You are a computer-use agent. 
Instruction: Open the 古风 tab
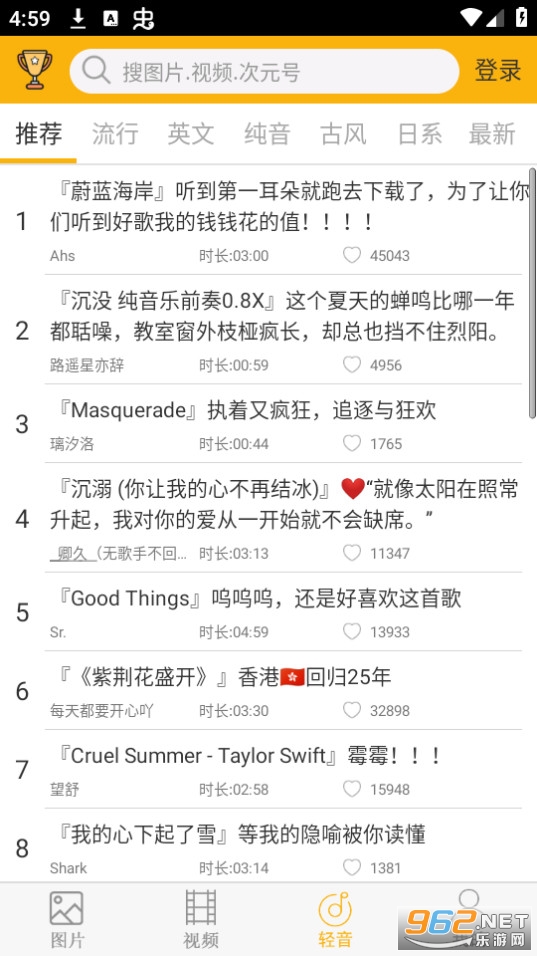click(343, 134)
